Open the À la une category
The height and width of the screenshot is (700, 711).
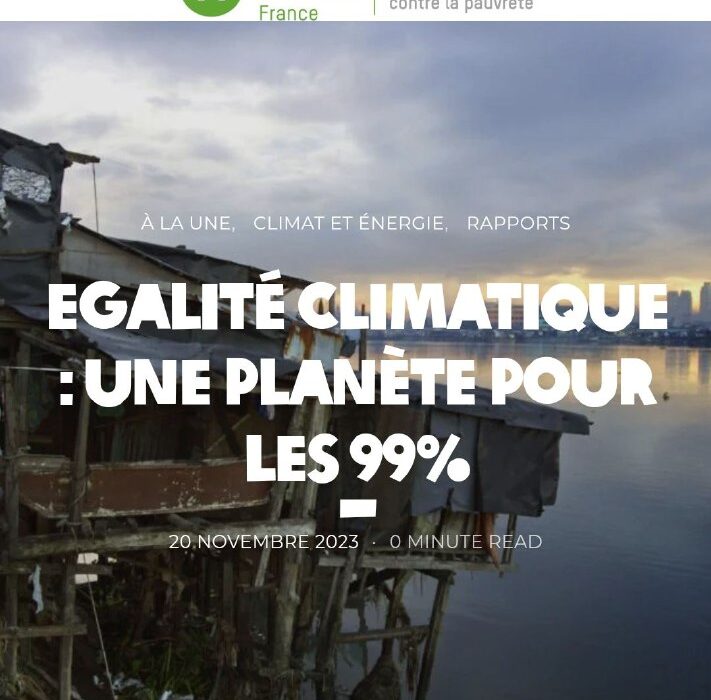(x=186, y=224)
